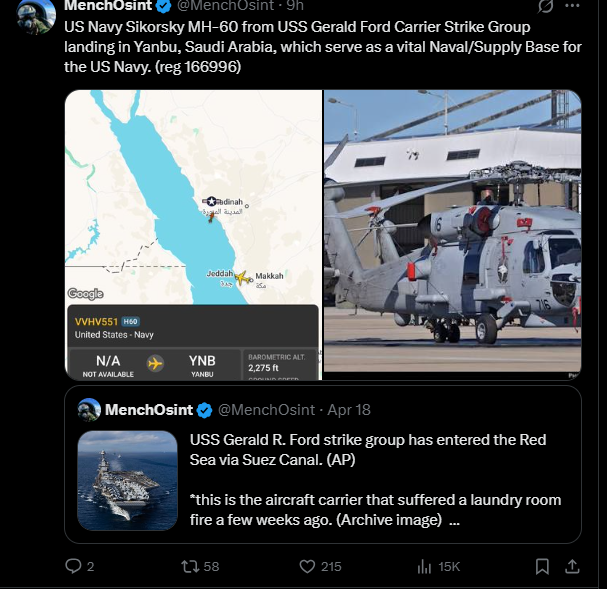This screenshot has height=589, width=607.
Task: Open the post's overflow menu
Action: (x=572, y=5)
